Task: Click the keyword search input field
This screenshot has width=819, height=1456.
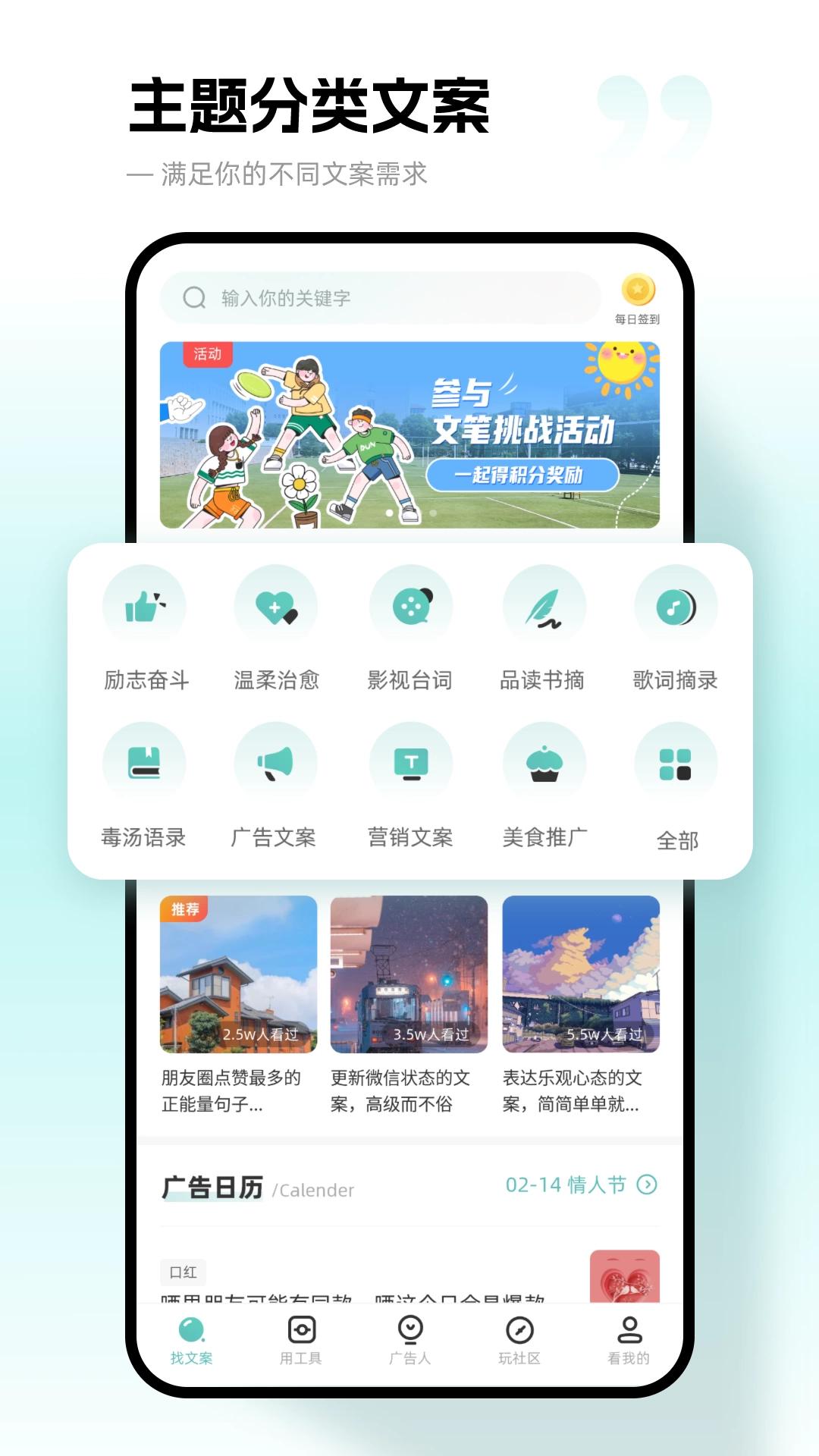Action: pos(379,297)
